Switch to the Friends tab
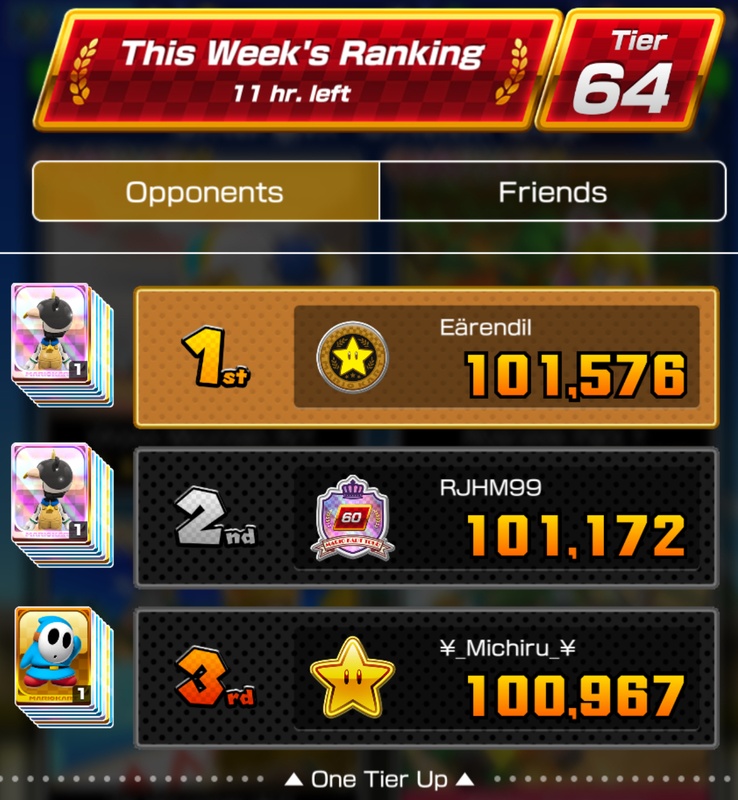738x800 pixels. 552,191
